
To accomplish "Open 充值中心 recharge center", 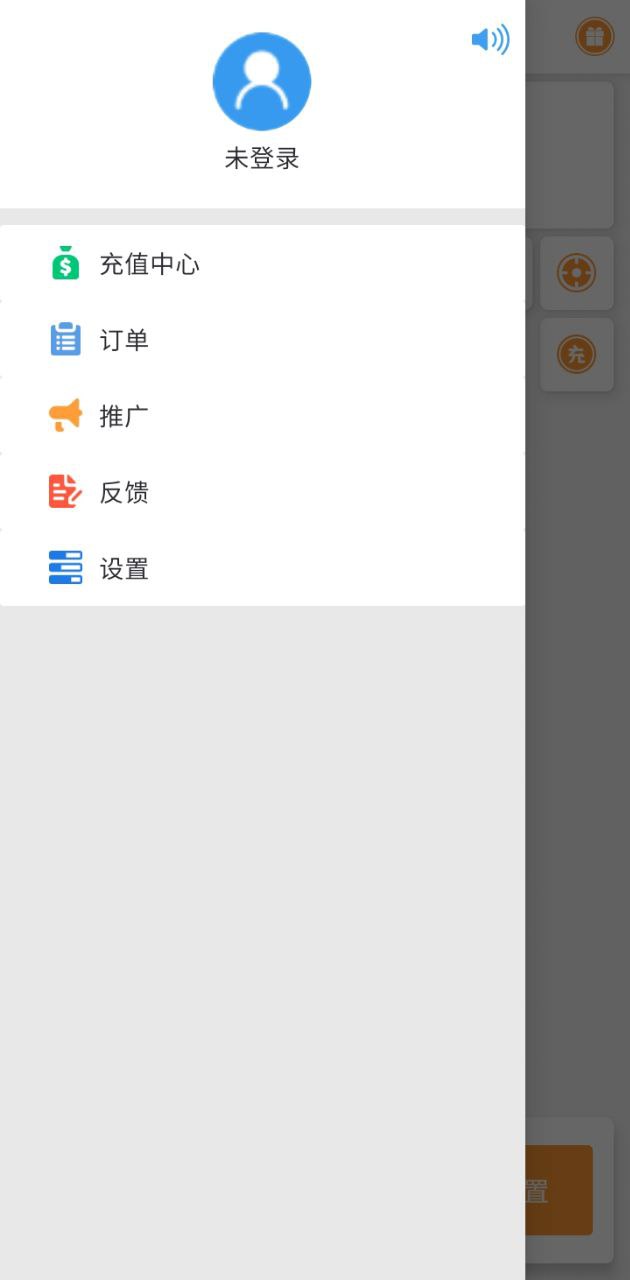I will pos(150,264).
